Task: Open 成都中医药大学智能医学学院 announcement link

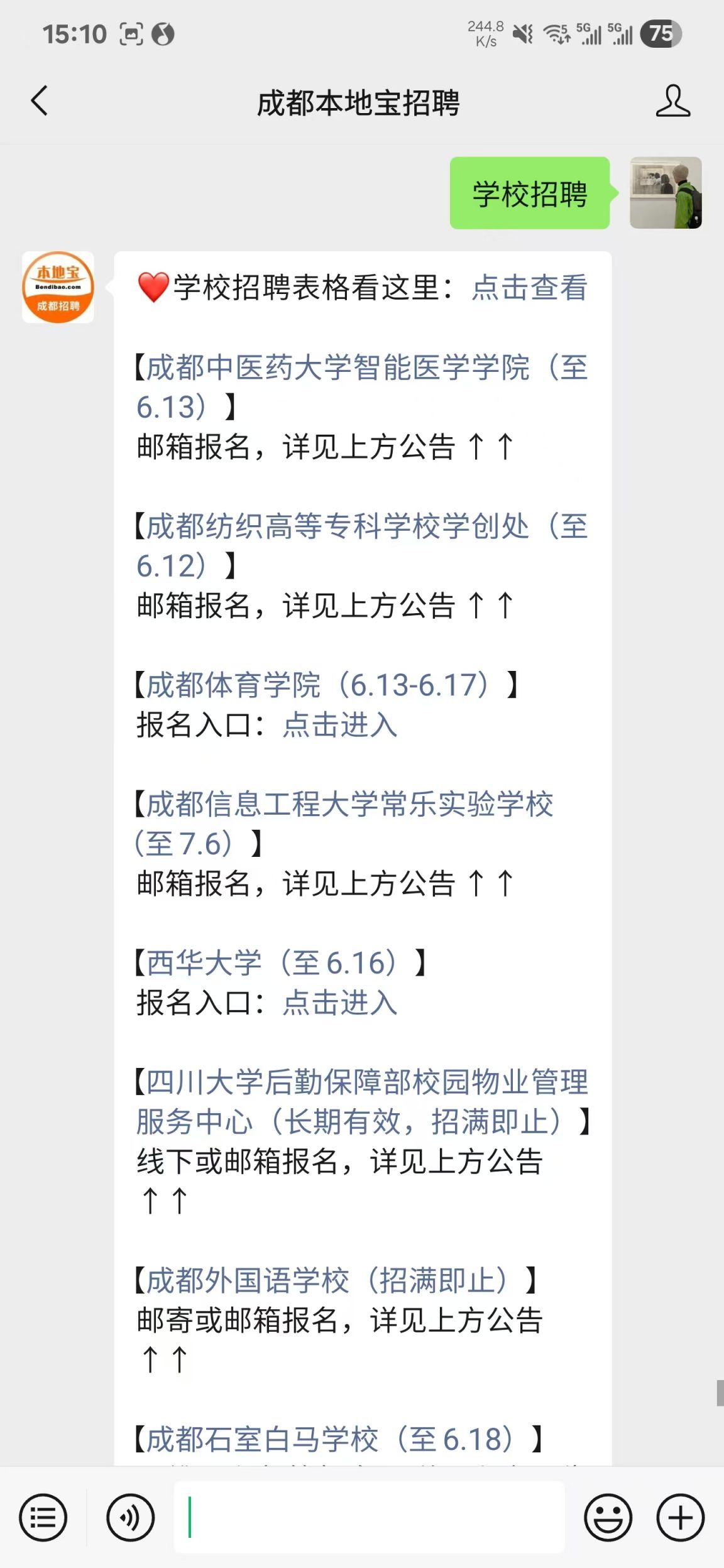Action: [362, 387]
